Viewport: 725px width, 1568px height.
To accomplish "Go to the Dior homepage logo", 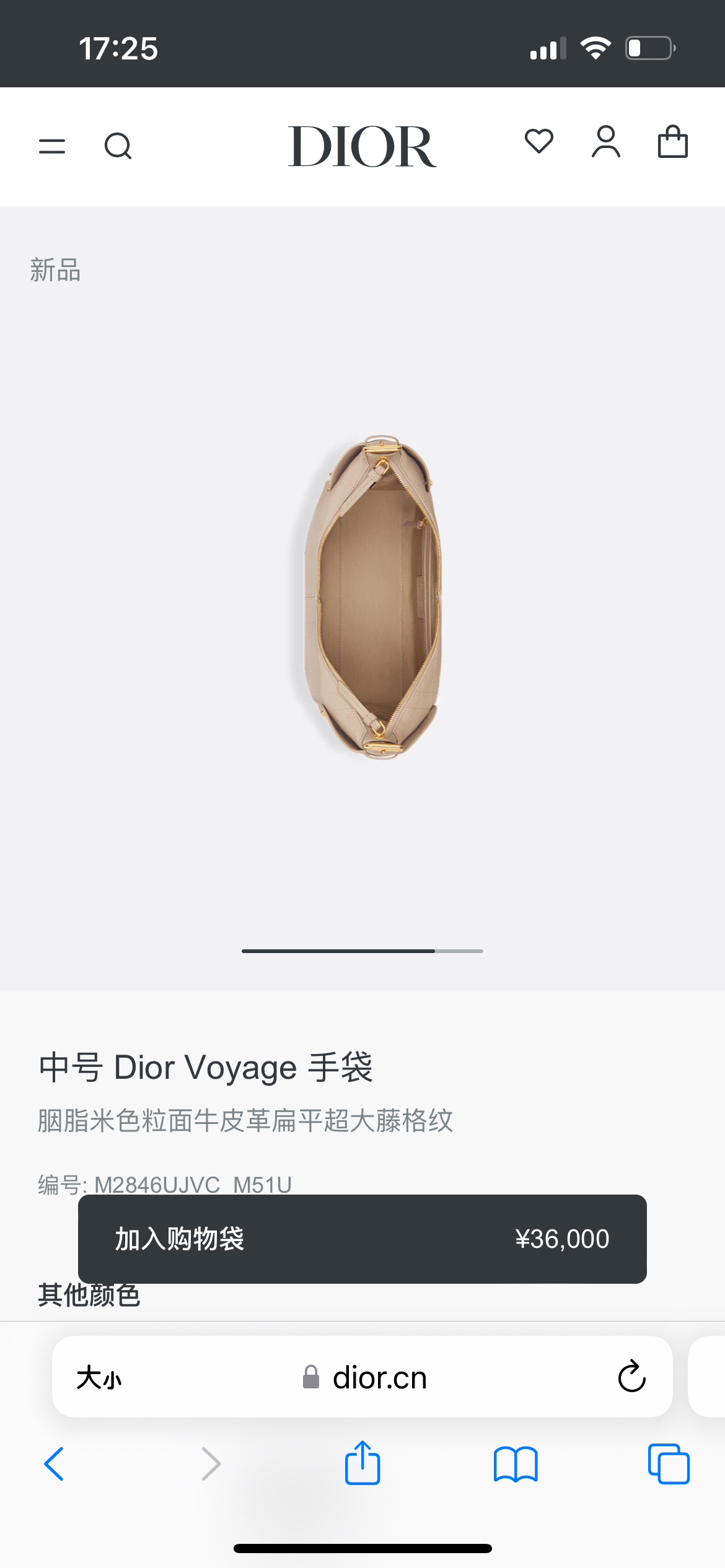I will click(362, 146).
